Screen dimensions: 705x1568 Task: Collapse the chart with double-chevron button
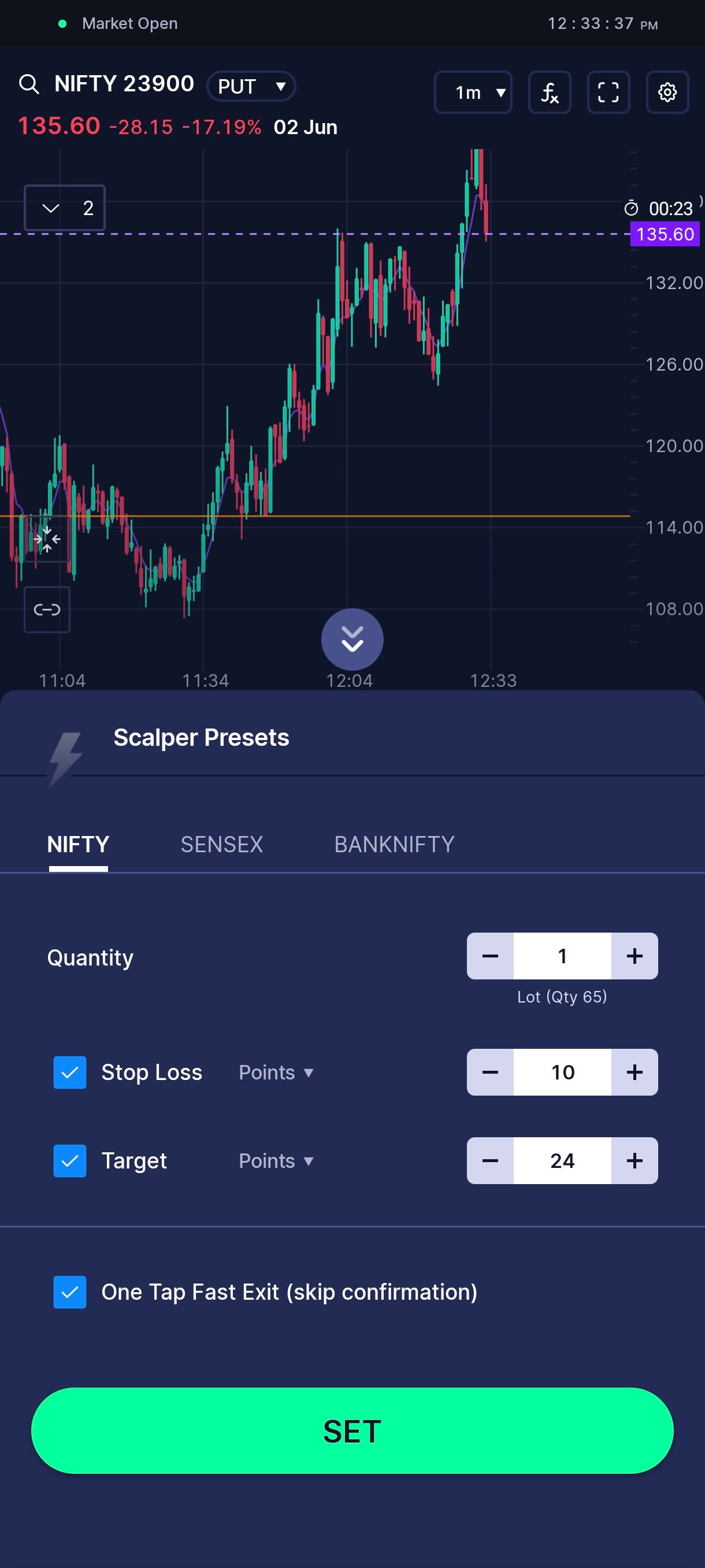click(x=352, y=639)
